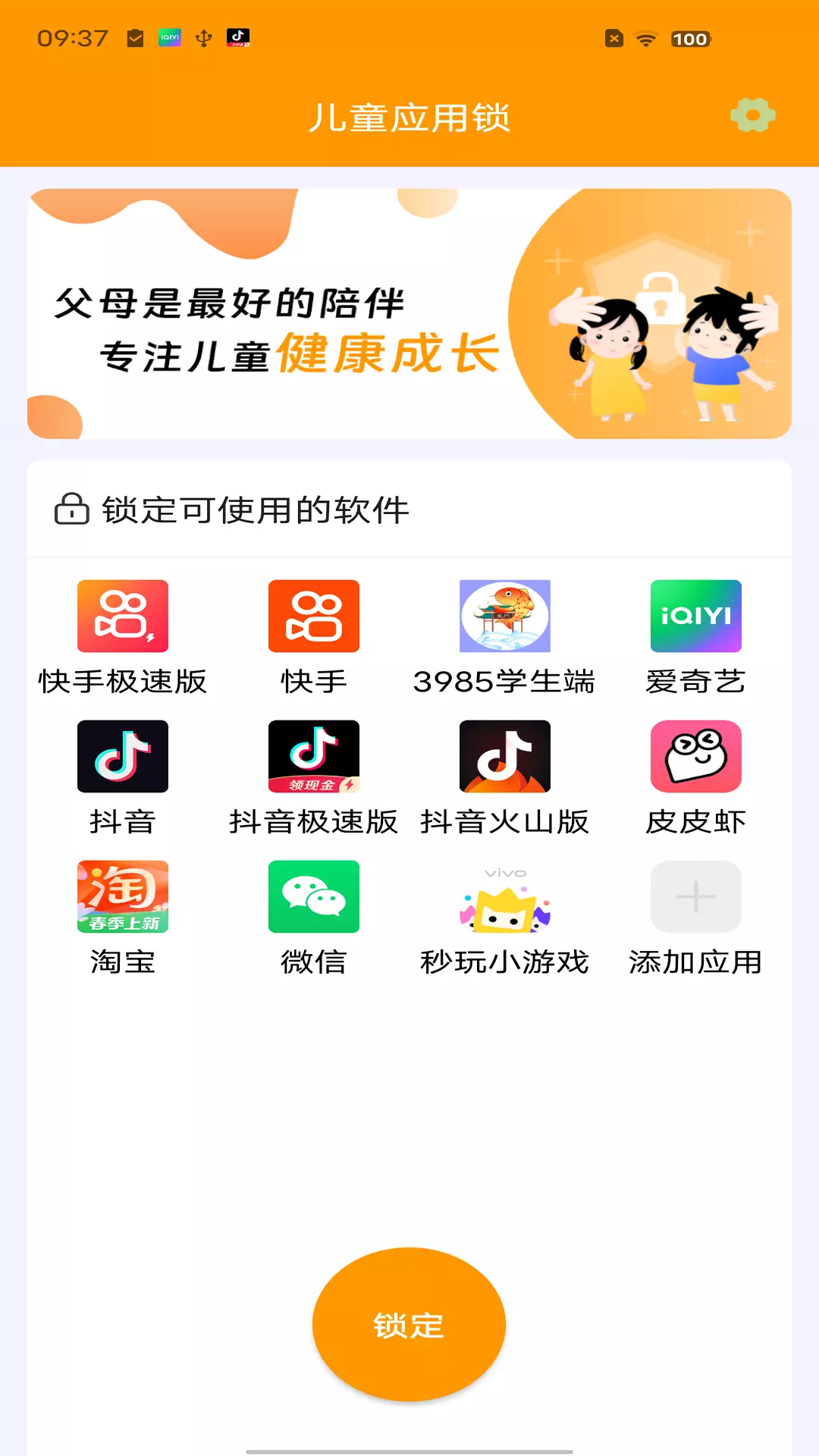This screenshot has width=819, height=1456.
Task: Select the 快手 app icon
Action: (x=314, y=616)
